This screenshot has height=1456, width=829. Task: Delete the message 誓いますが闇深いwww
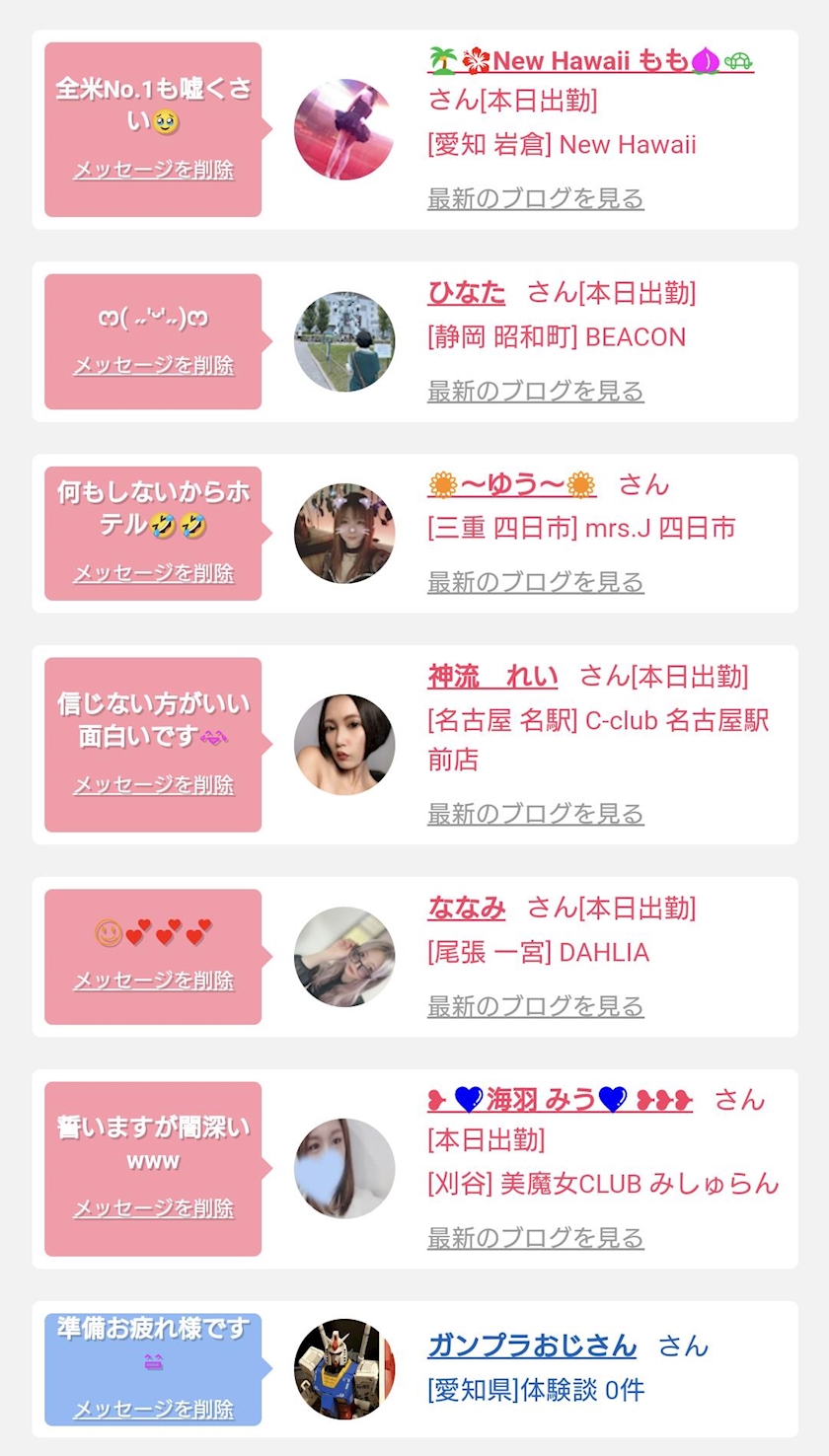tap(153, 1208)
